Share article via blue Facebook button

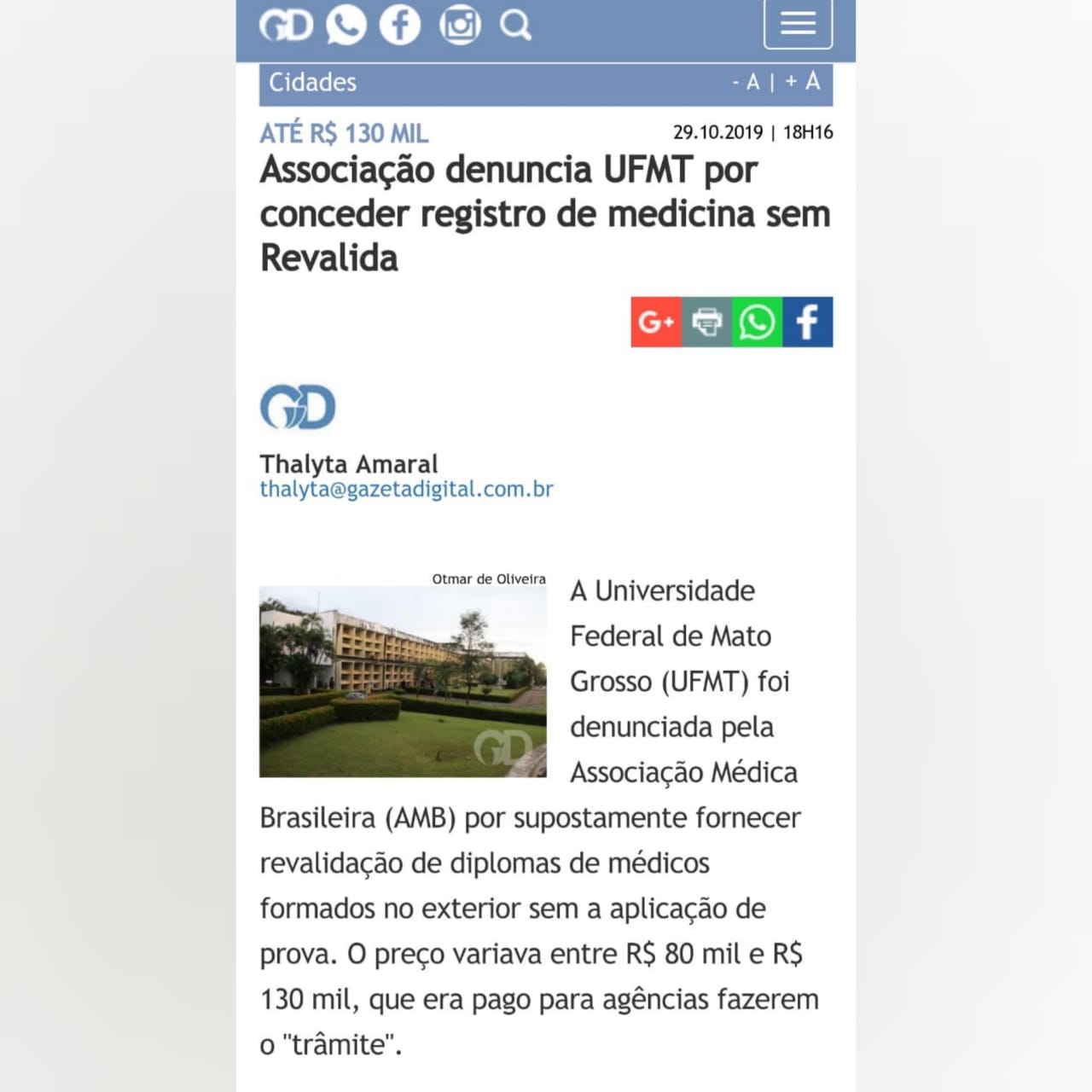click(807, 322)
